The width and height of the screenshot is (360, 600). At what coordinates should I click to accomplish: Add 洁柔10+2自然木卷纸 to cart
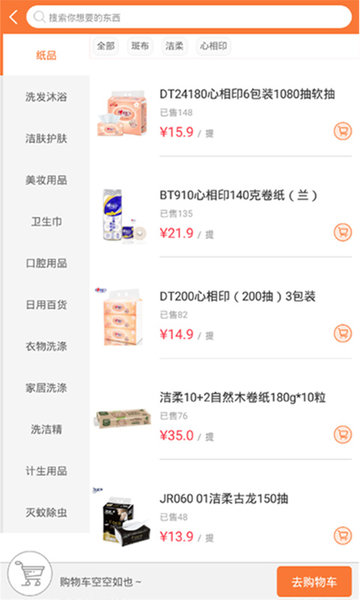[342, 434]
